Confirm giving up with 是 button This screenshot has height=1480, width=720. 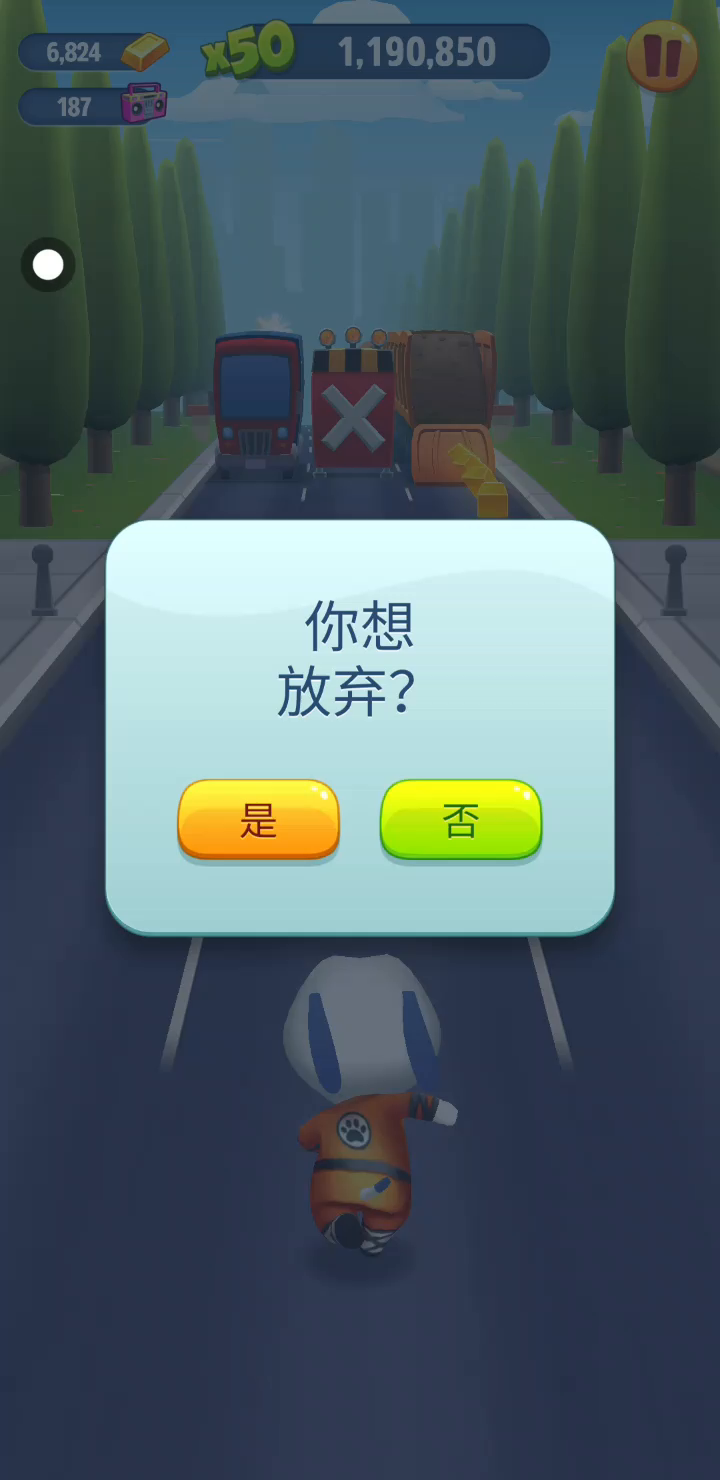(x=258, y=819)
